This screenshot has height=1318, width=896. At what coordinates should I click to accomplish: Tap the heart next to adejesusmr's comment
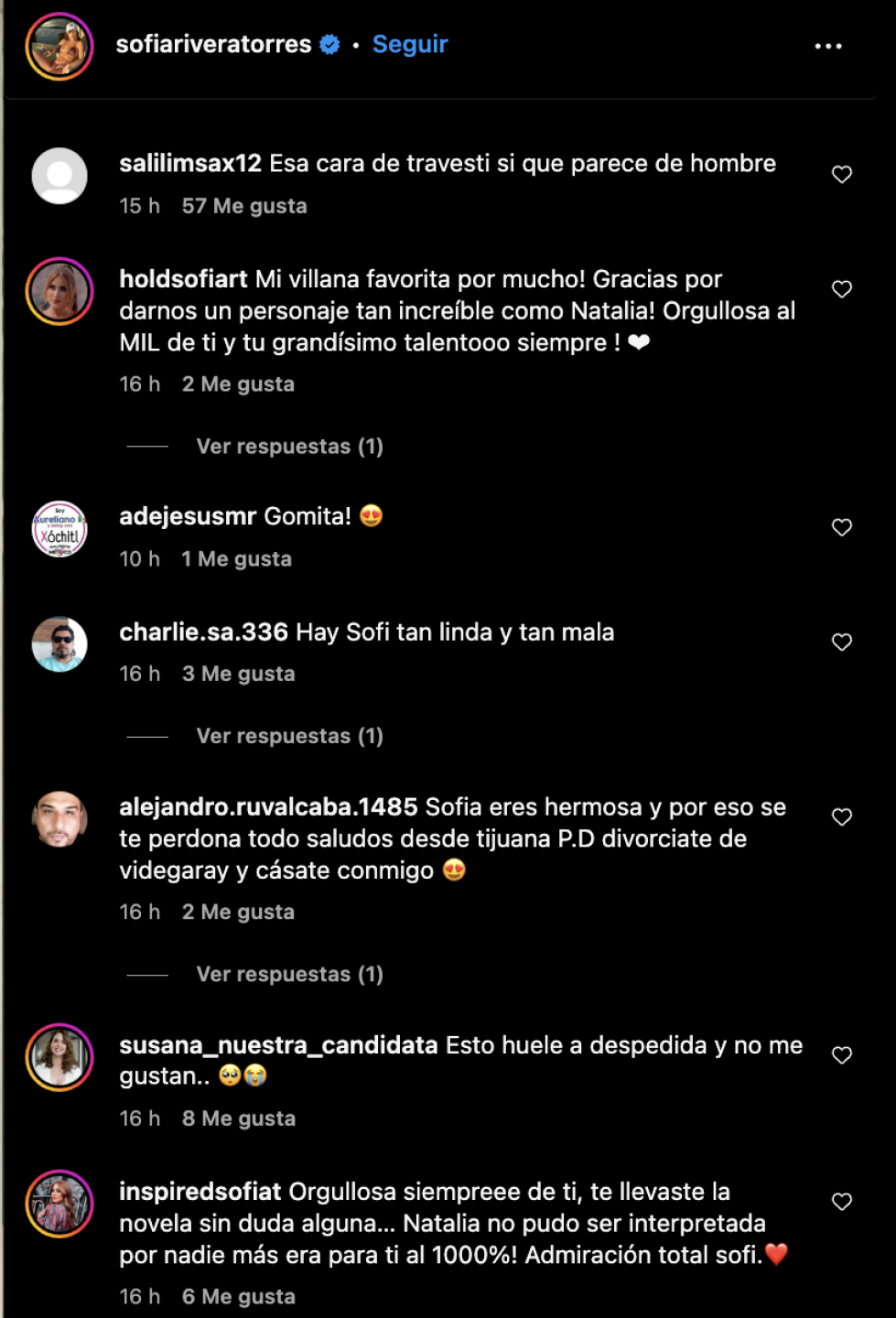(x=841, y=527)
